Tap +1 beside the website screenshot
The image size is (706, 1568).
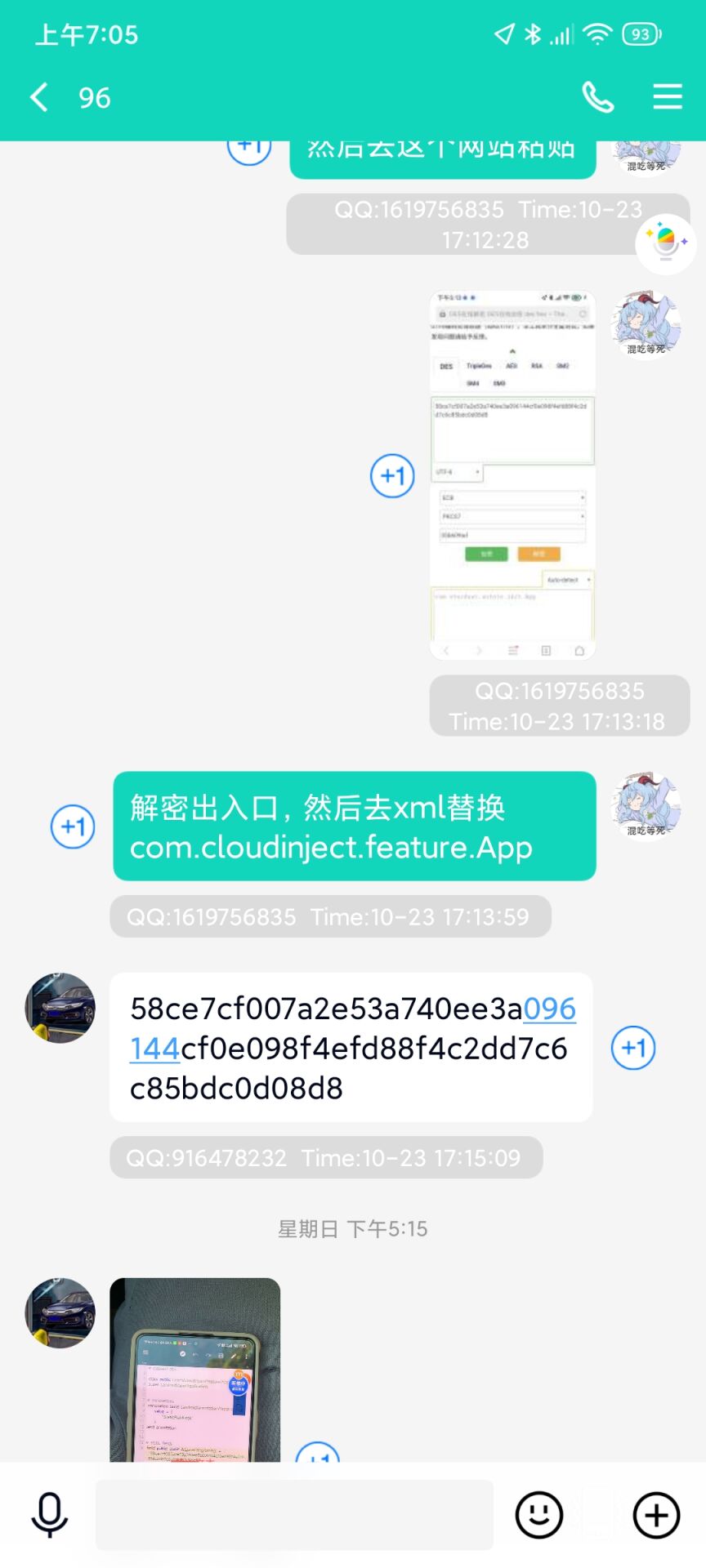tap(392, 475)
